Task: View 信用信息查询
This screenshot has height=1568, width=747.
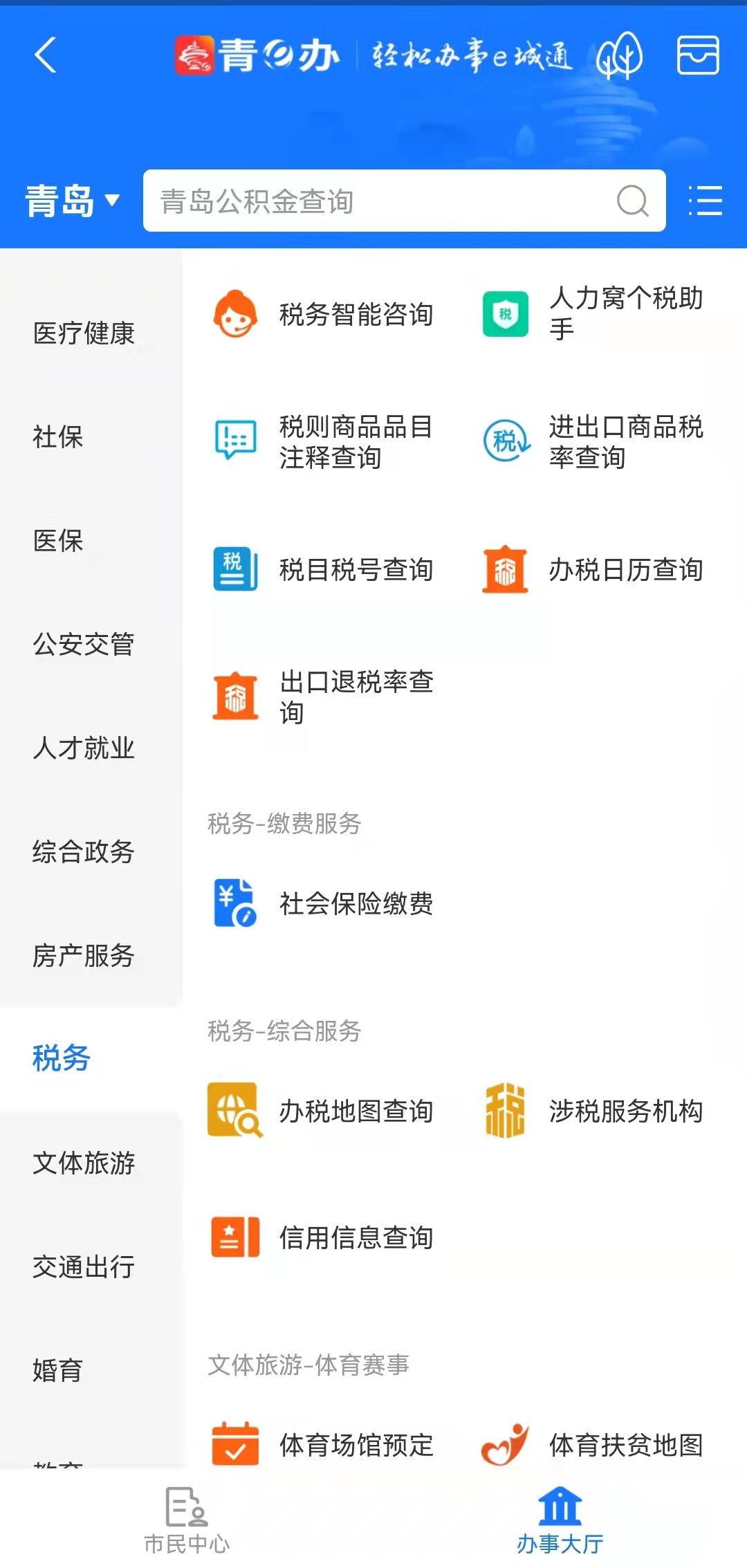Action: tap(325, 1237)
